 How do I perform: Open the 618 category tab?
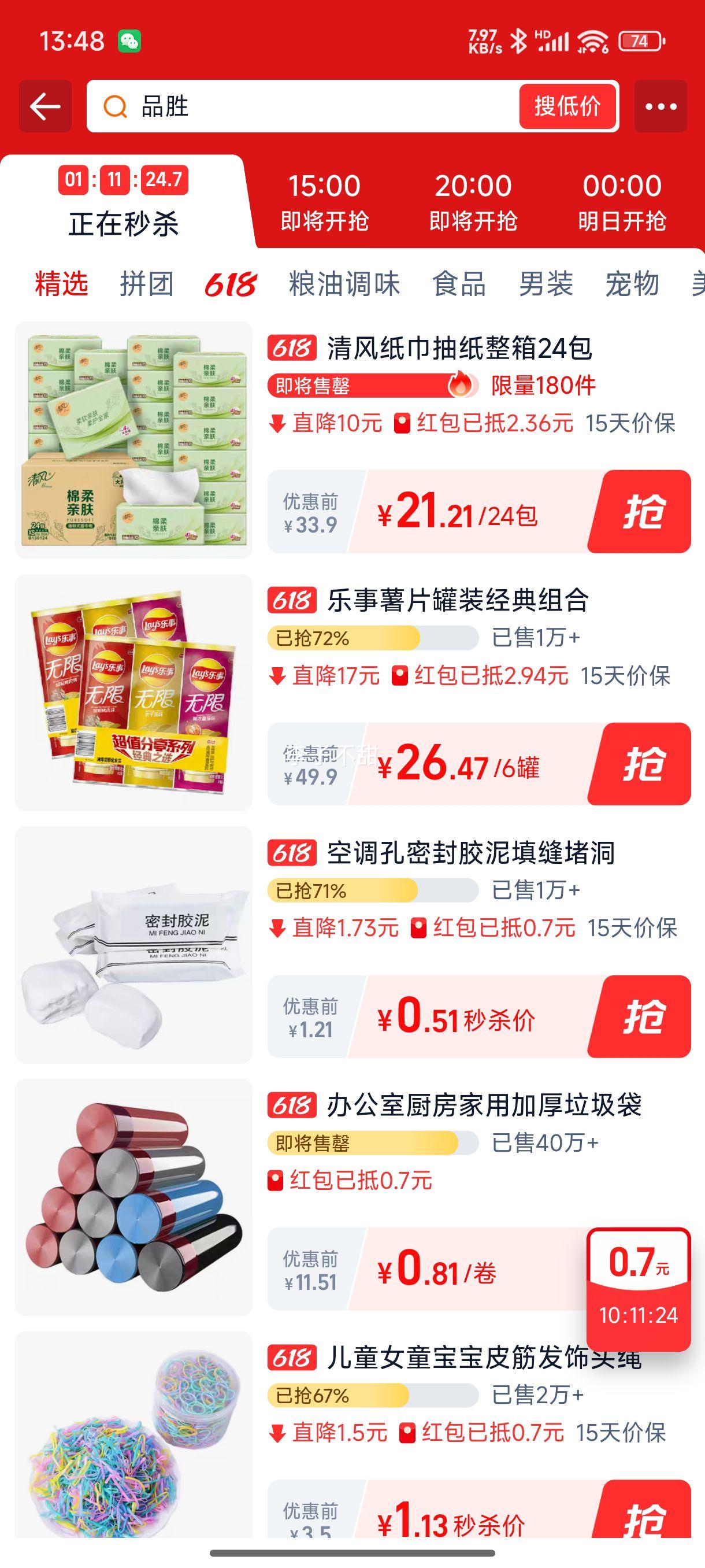[x=231, y=284]
